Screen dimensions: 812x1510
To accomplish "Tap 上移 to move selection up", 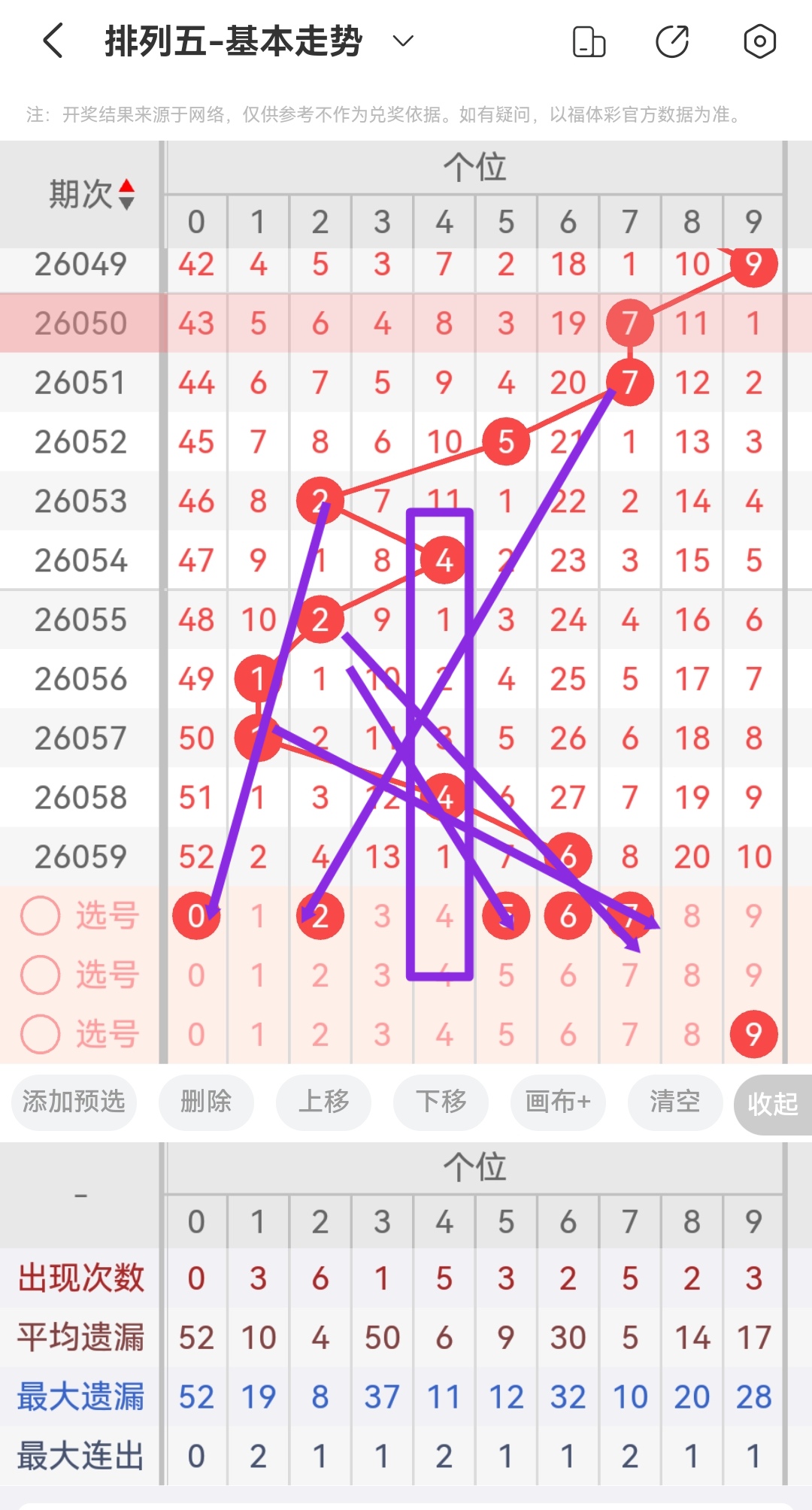I will point(323,1102).
